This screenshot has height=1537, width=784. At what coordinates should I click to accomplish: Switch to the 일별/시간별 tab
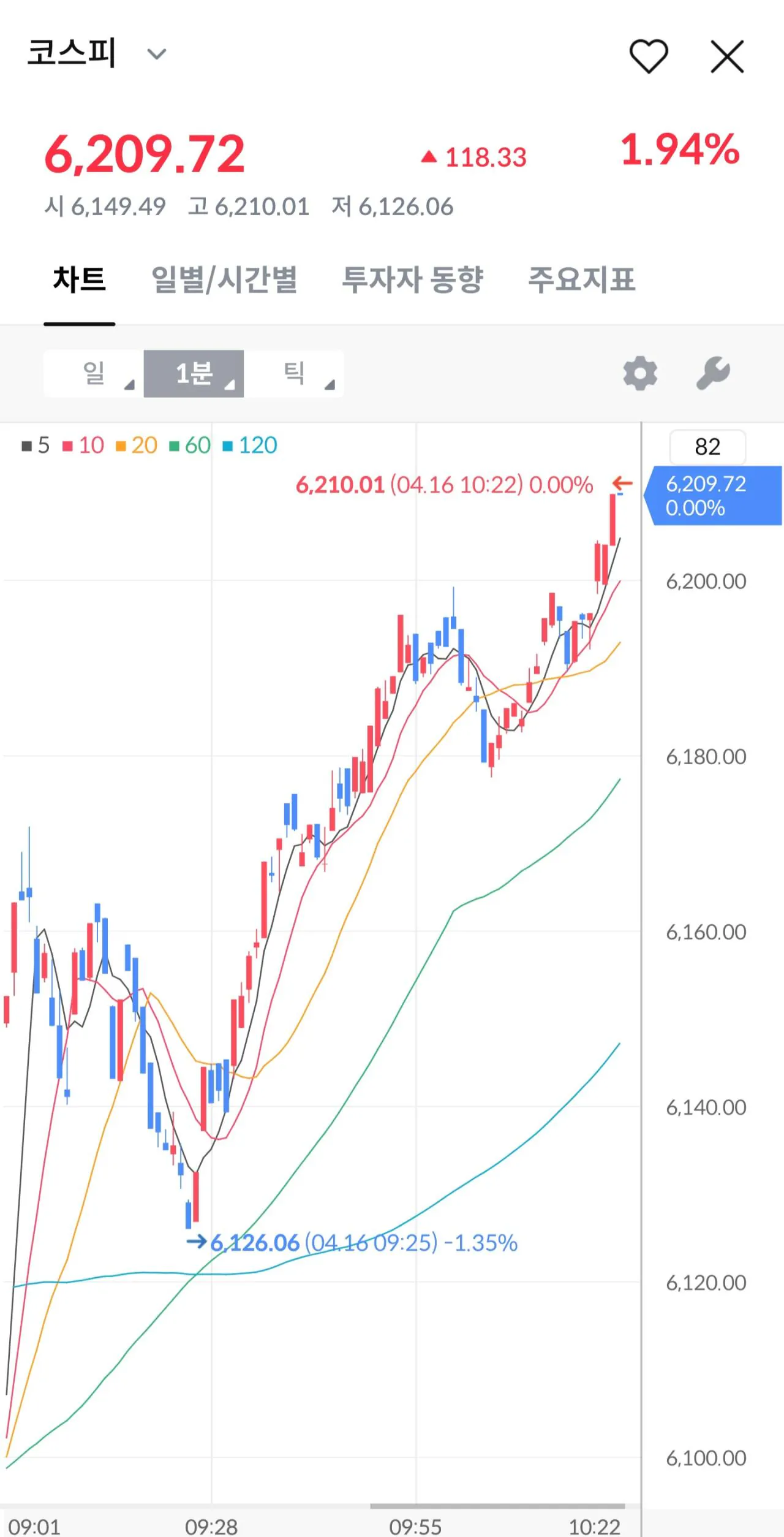tap(224, 279)
